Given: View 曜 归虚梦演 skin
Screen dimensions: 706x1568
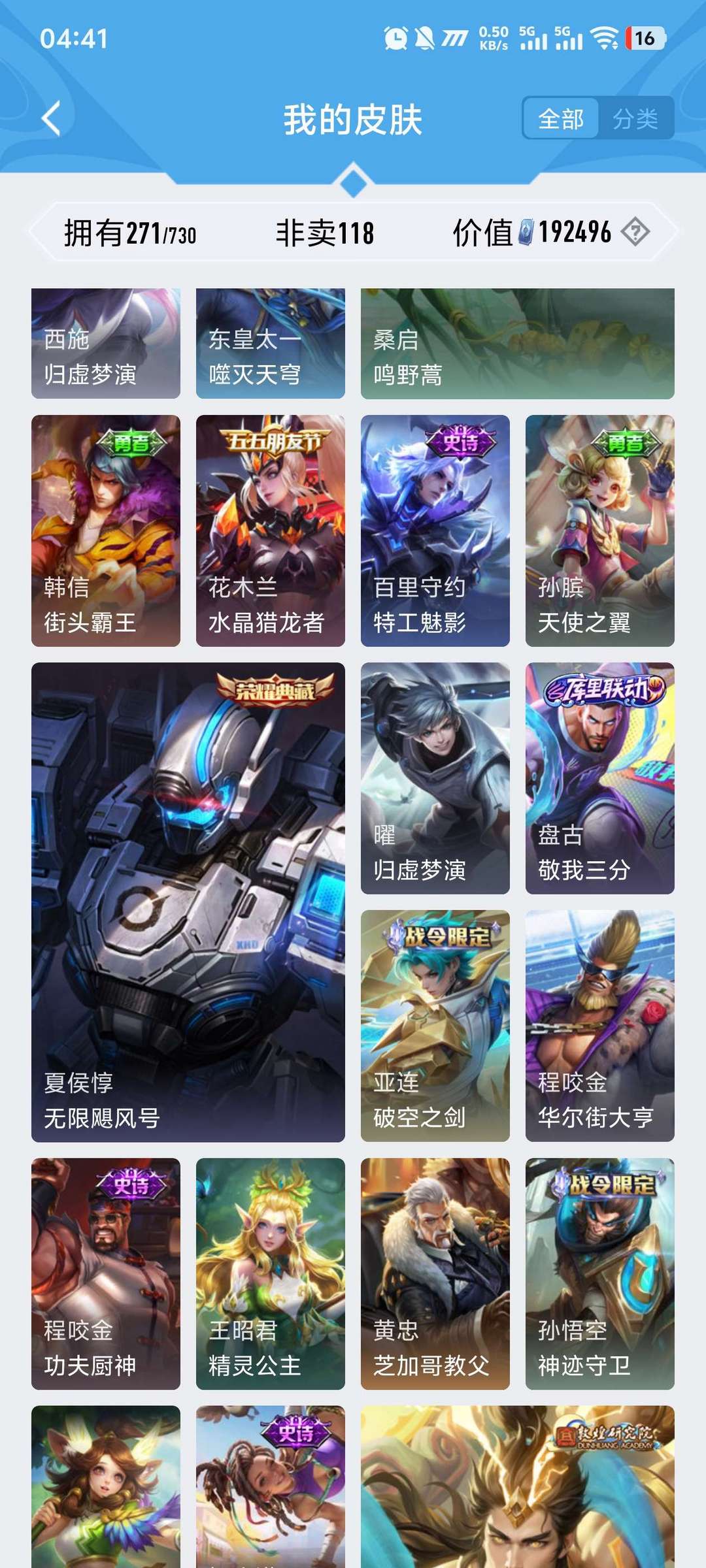Looking at the screenshot, I should coord(435,778).
